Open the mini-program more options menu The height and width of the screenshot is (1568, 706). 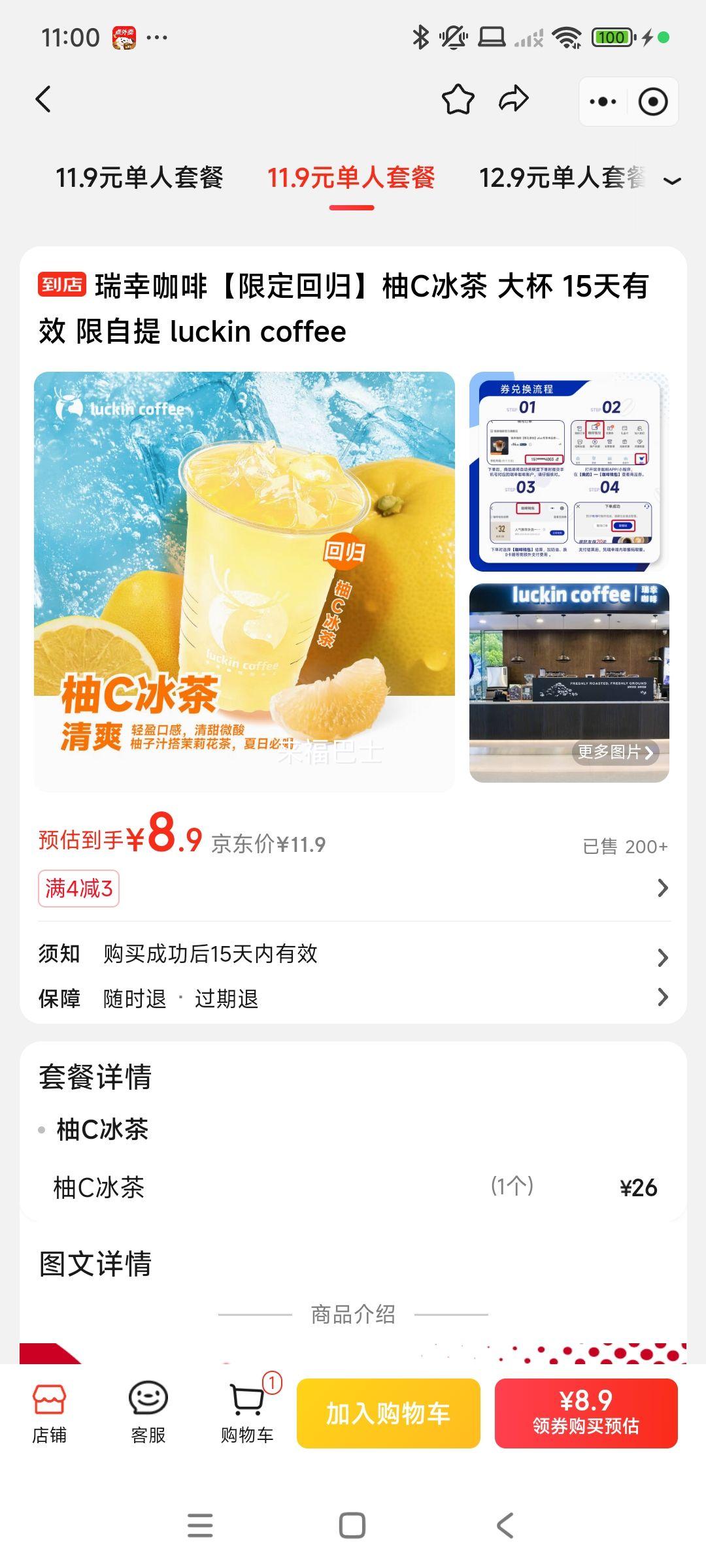click(x=603, y=101)
